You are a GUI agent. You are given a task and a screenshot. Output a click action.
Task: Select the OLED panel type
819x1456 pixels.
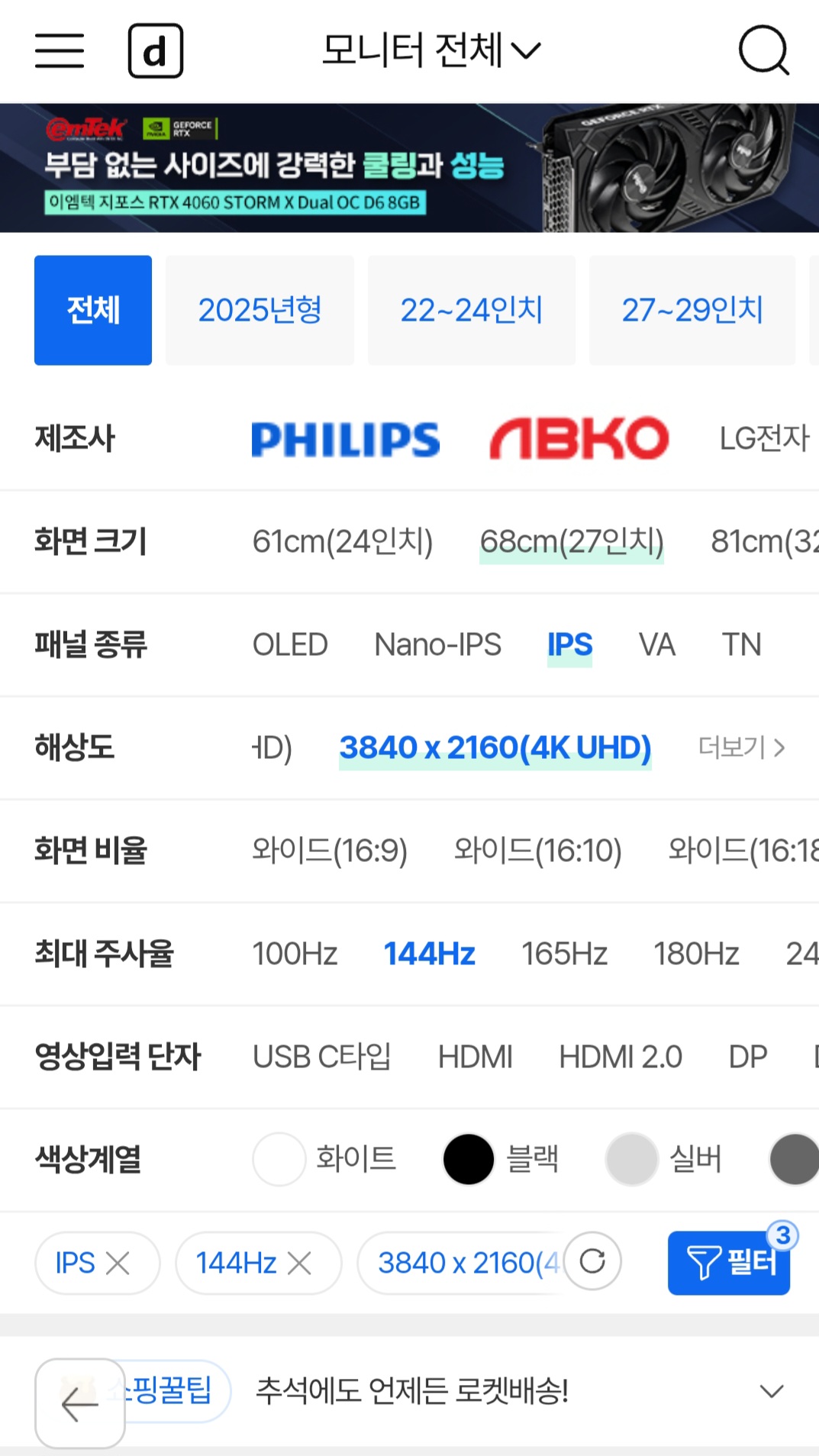coord(290,645)
